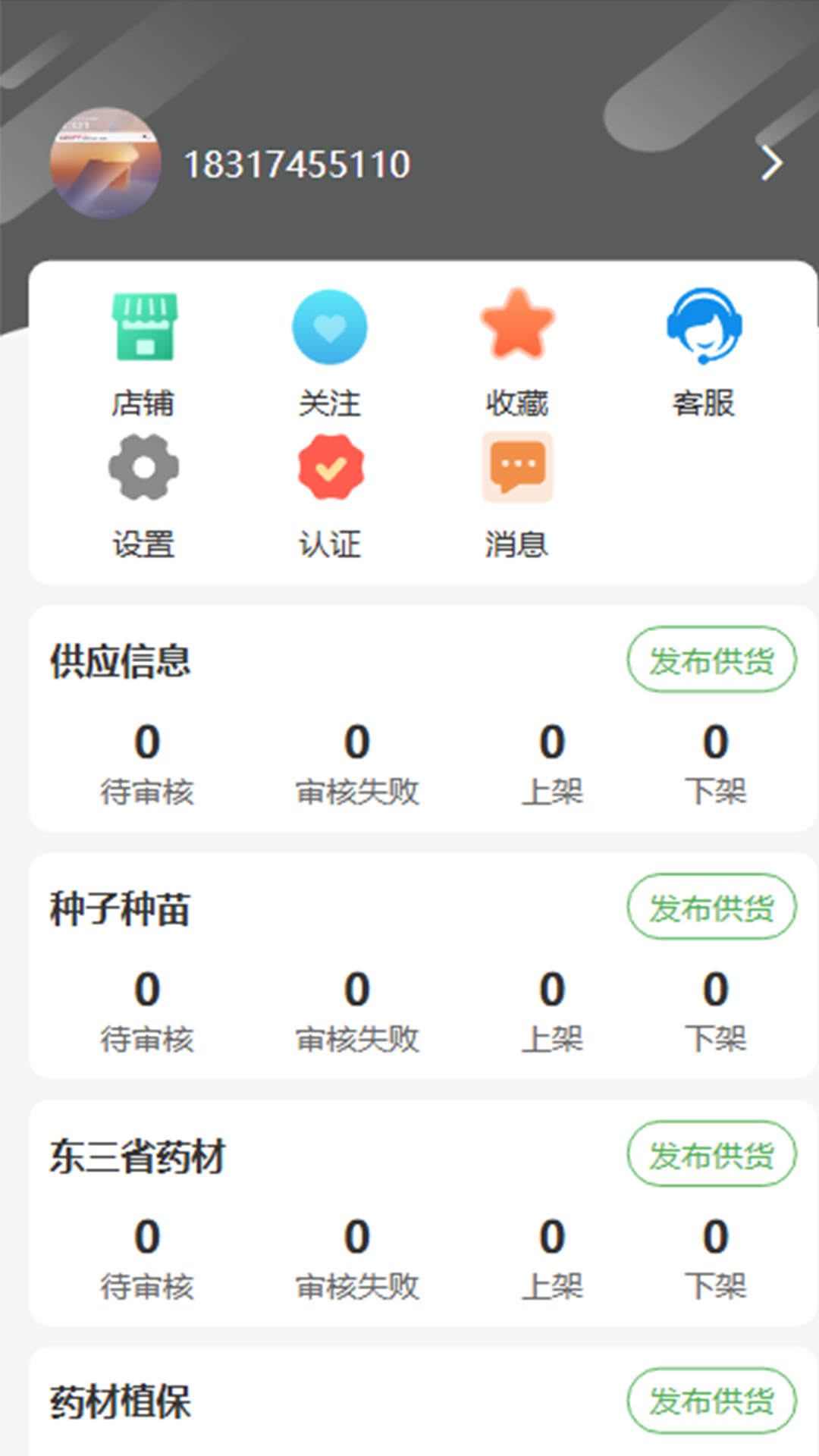819x1456 pixels.
Task: View 上架 items under 种子种苗
Action: 552,1010
